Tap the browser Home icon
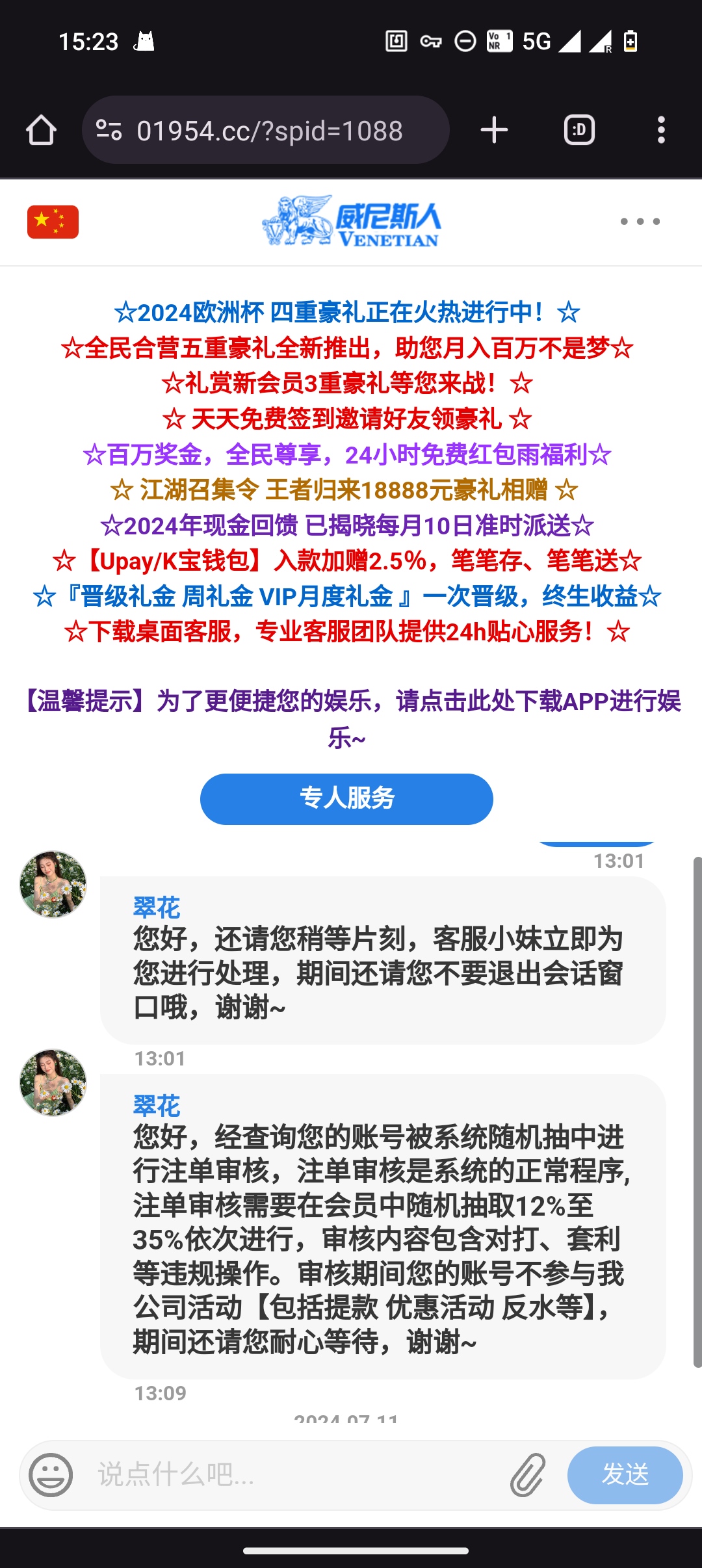 (41, 129)
